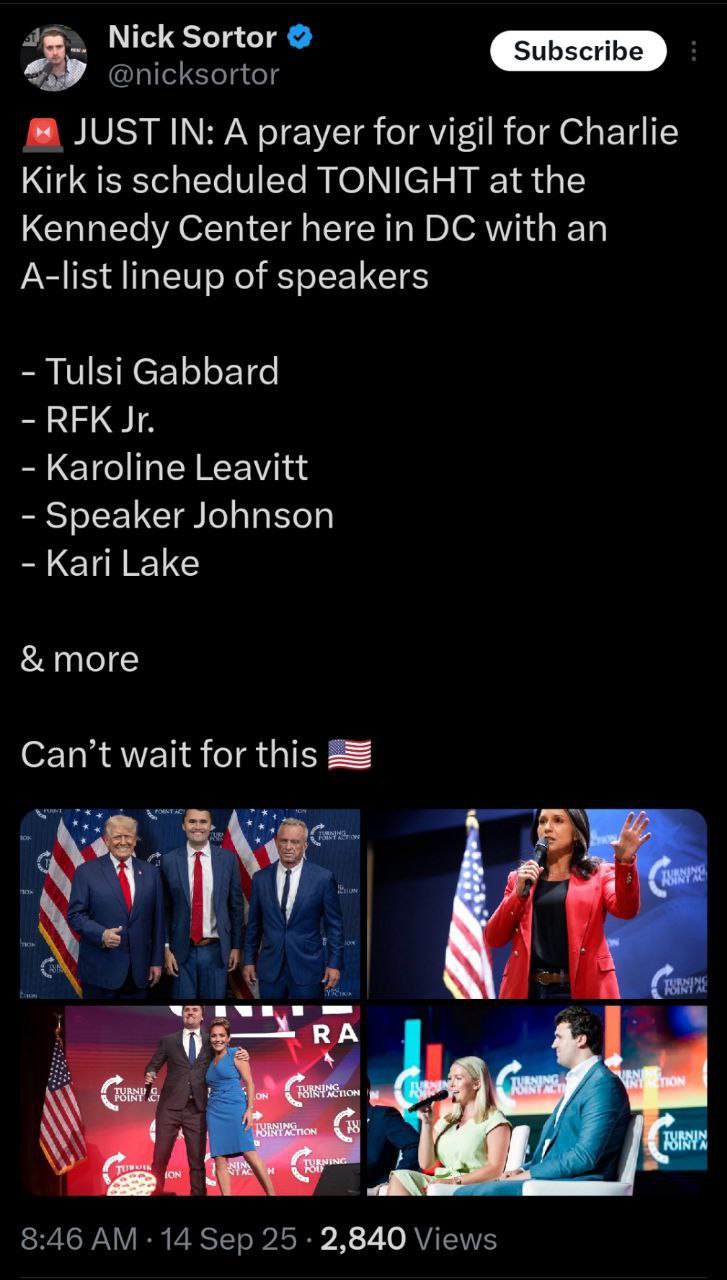Open the photo with woman in blue dress
The height and width of the screenshot is (1280, 727).
click(x=190, y=1101)
